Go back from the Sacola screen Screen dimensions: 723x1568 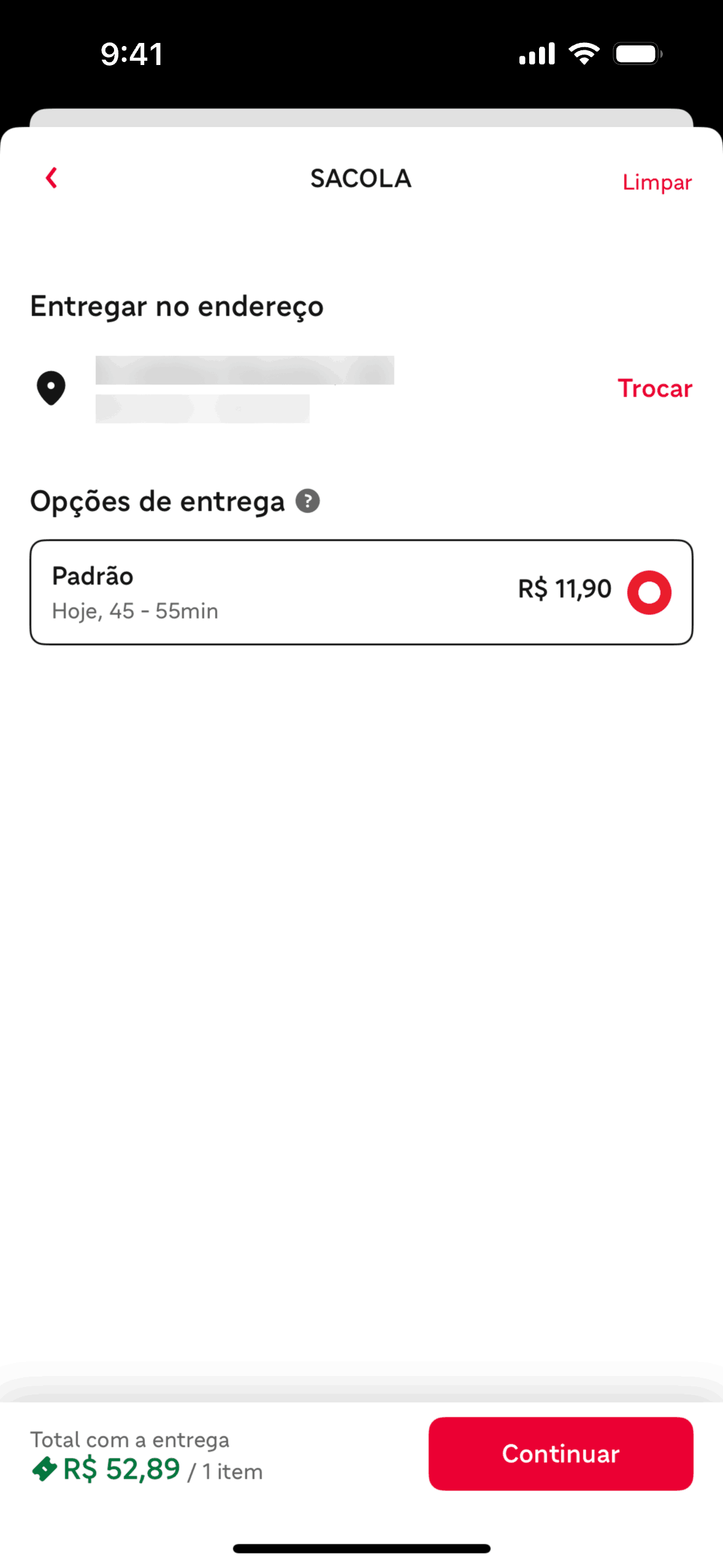pyautogui.click(x=52, y=179)
